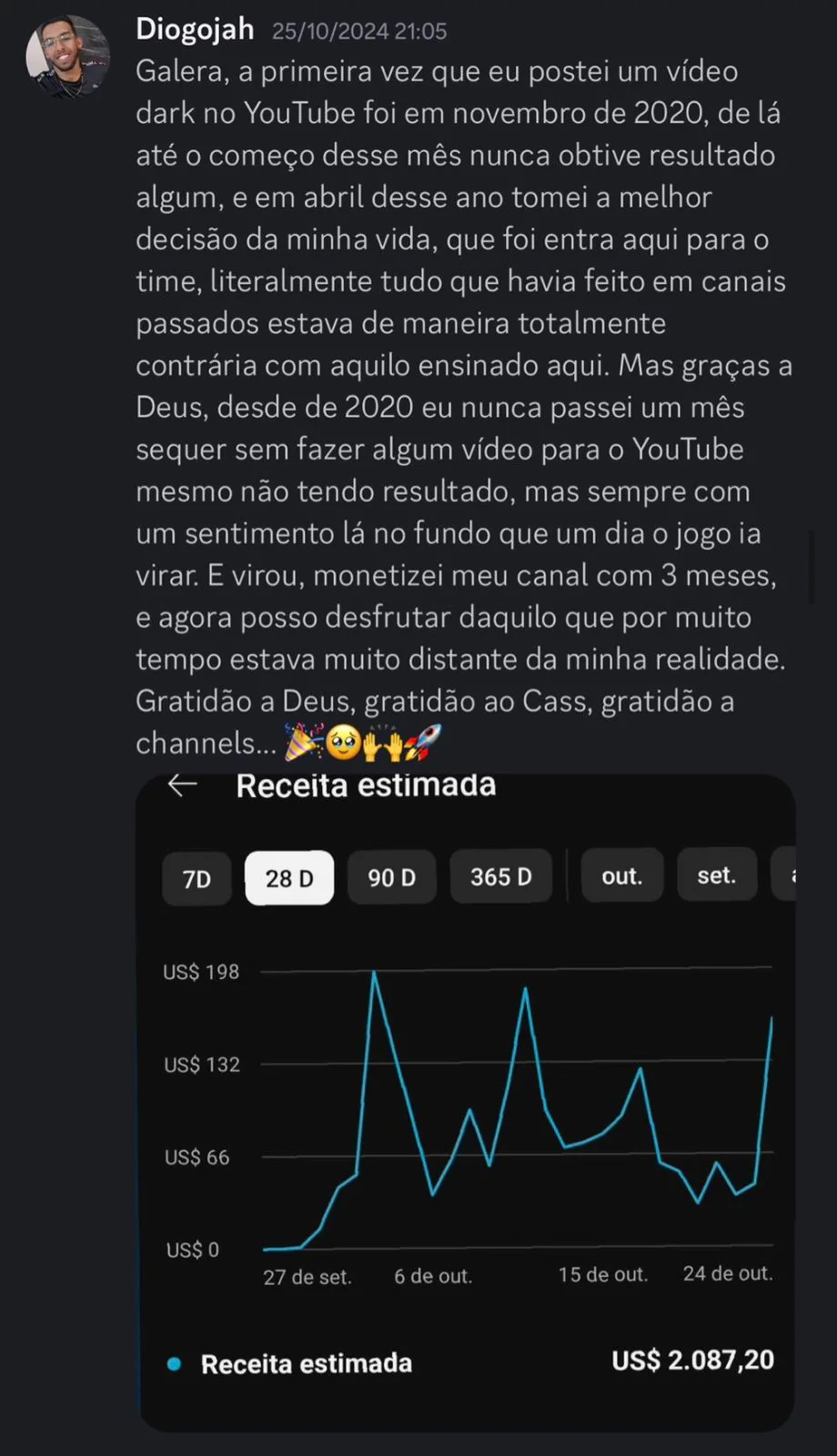Open the attached Receita estimada image
The image size is (837, 1456).
466,1101
